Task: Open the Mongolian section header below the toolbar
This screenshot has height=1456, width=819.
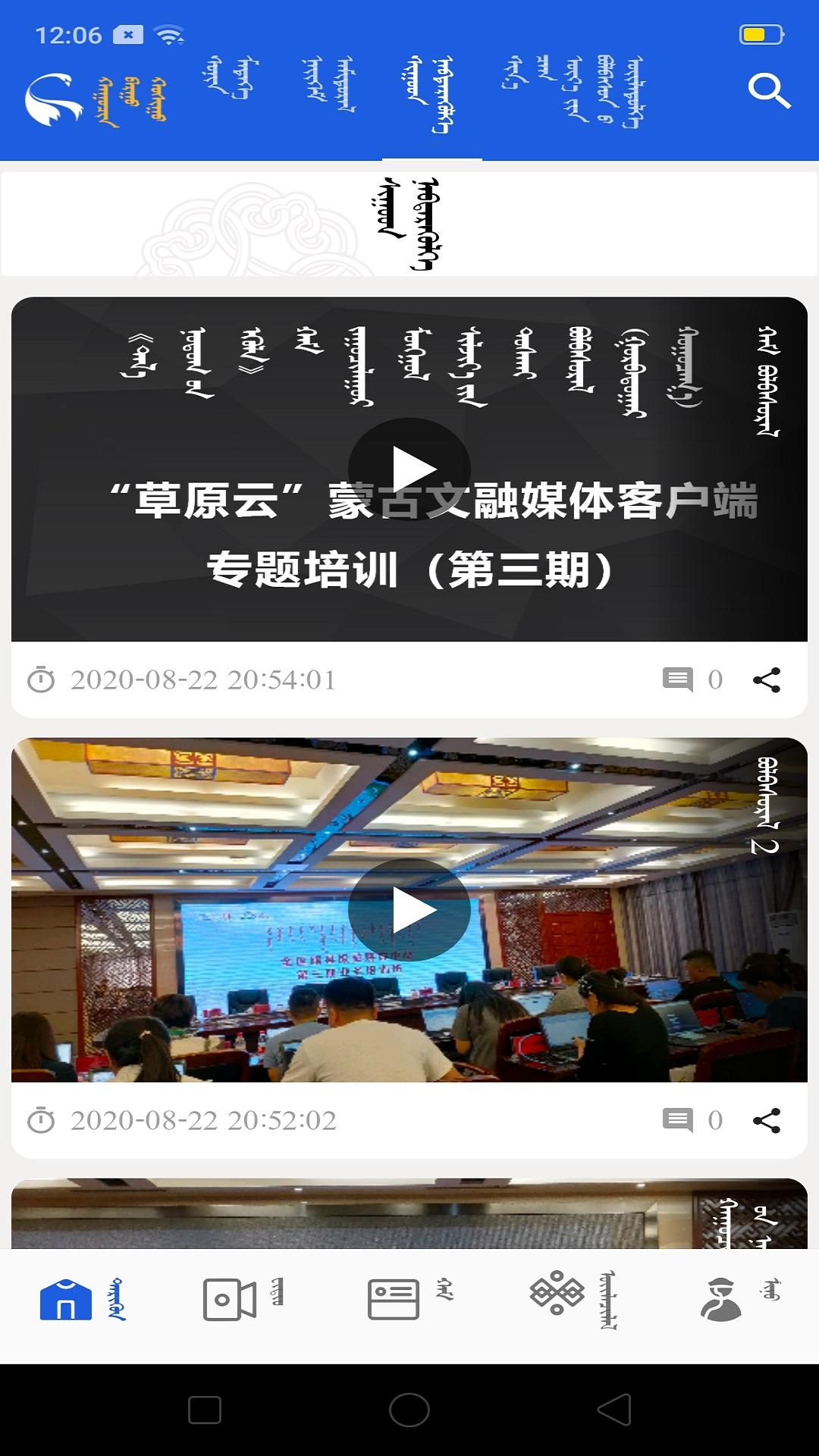Action: click(x=409, y=222)
